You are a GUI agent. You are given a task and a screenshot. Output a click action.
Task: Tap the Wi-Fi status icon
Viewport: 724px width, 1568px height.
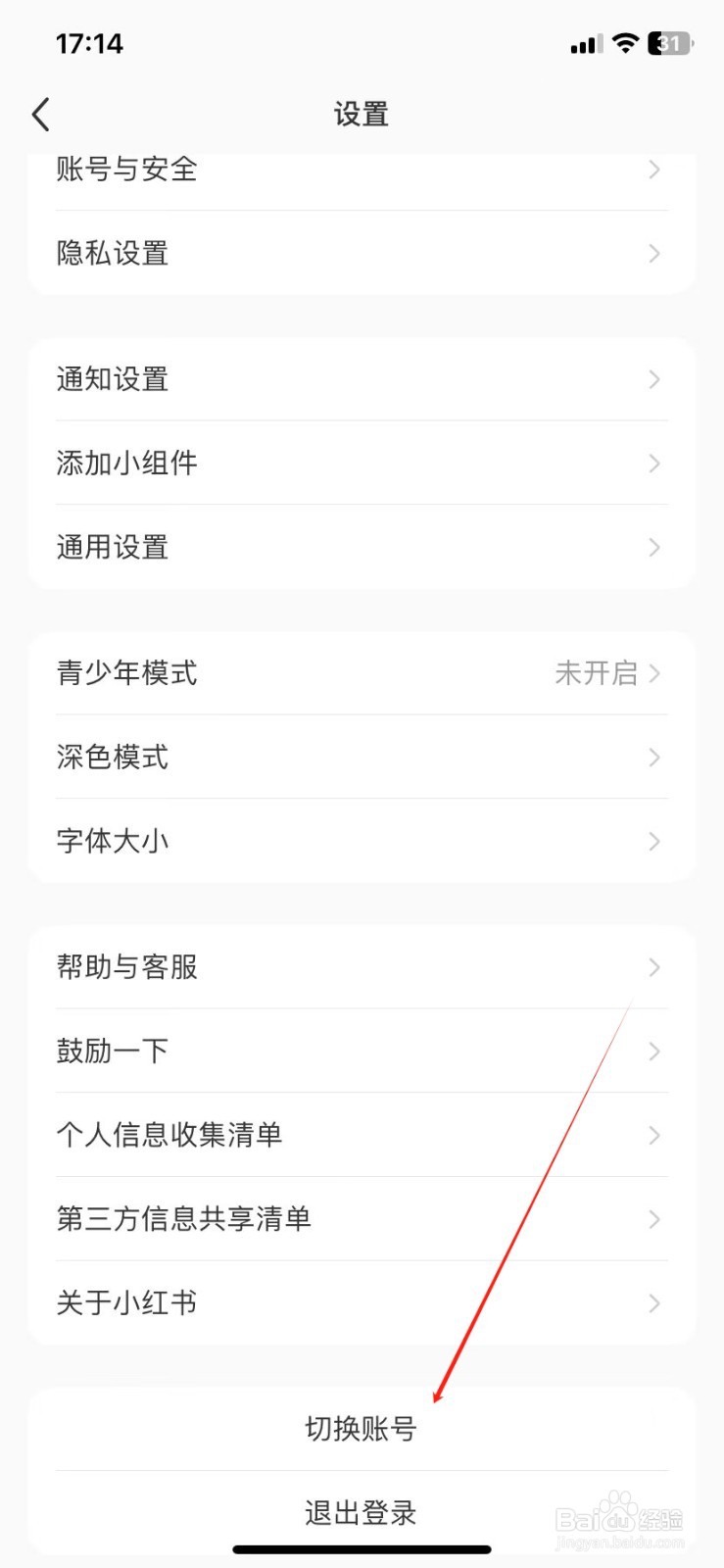click(x=624, y=43)
